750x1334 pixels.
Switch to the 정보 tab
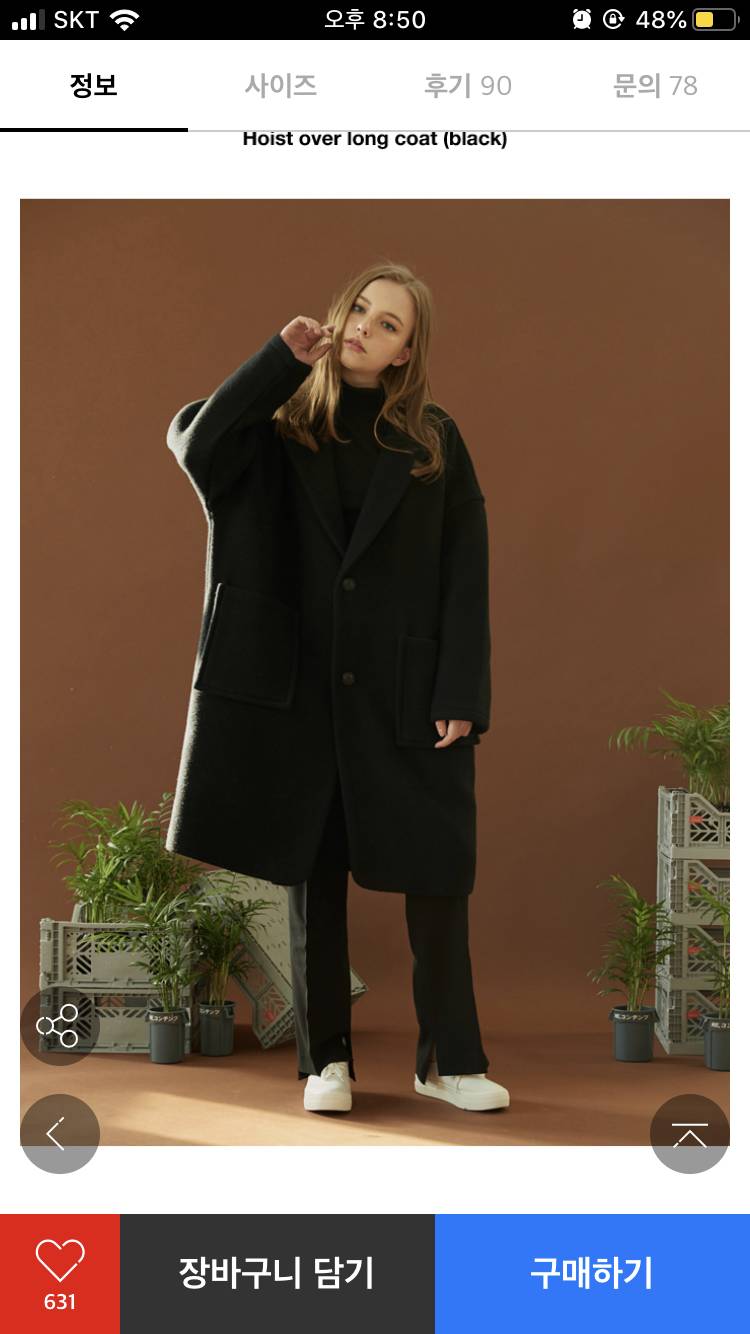click(94, 86)
